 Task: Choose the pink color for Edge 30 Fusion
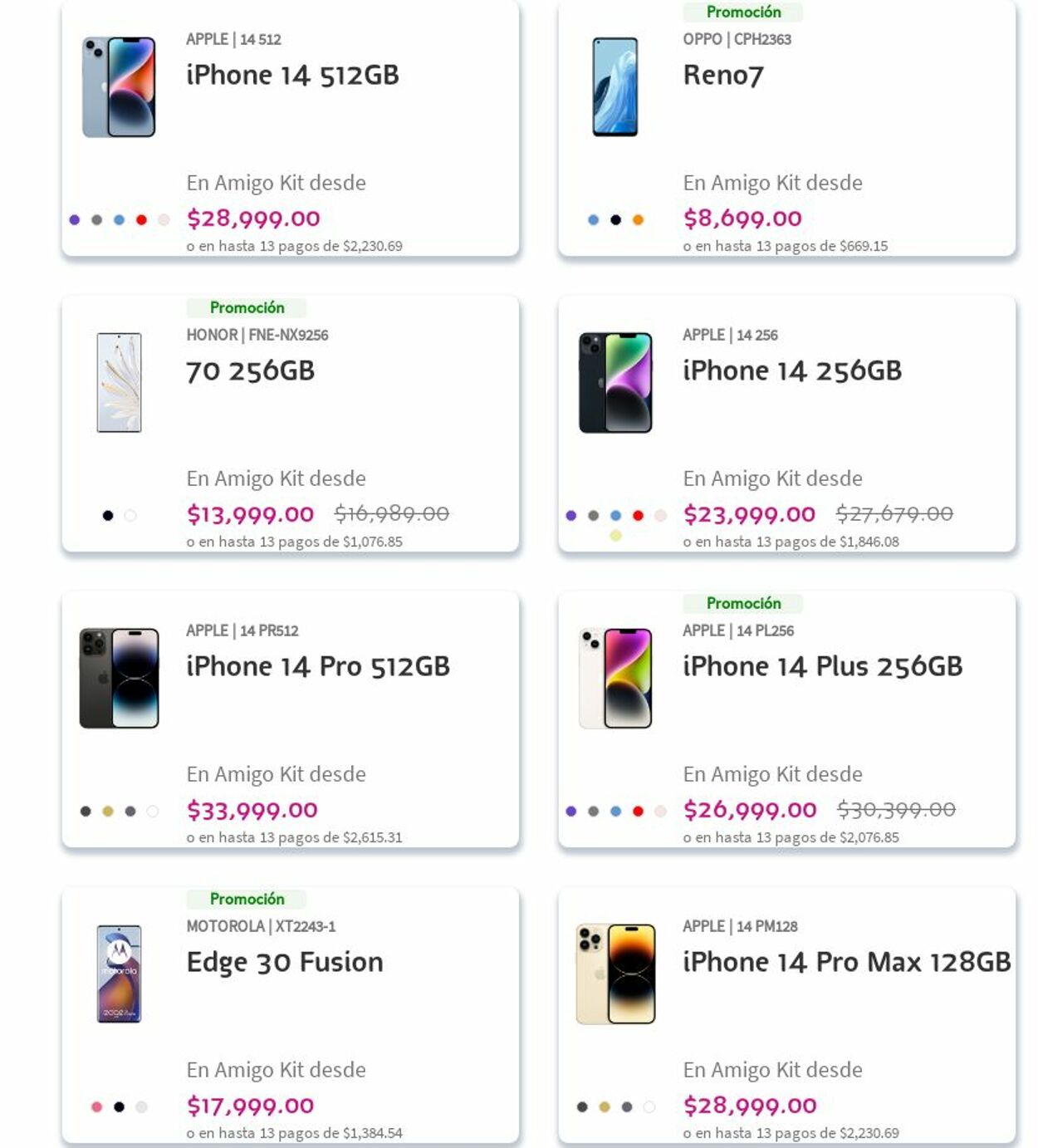(x=96, y=1107)
